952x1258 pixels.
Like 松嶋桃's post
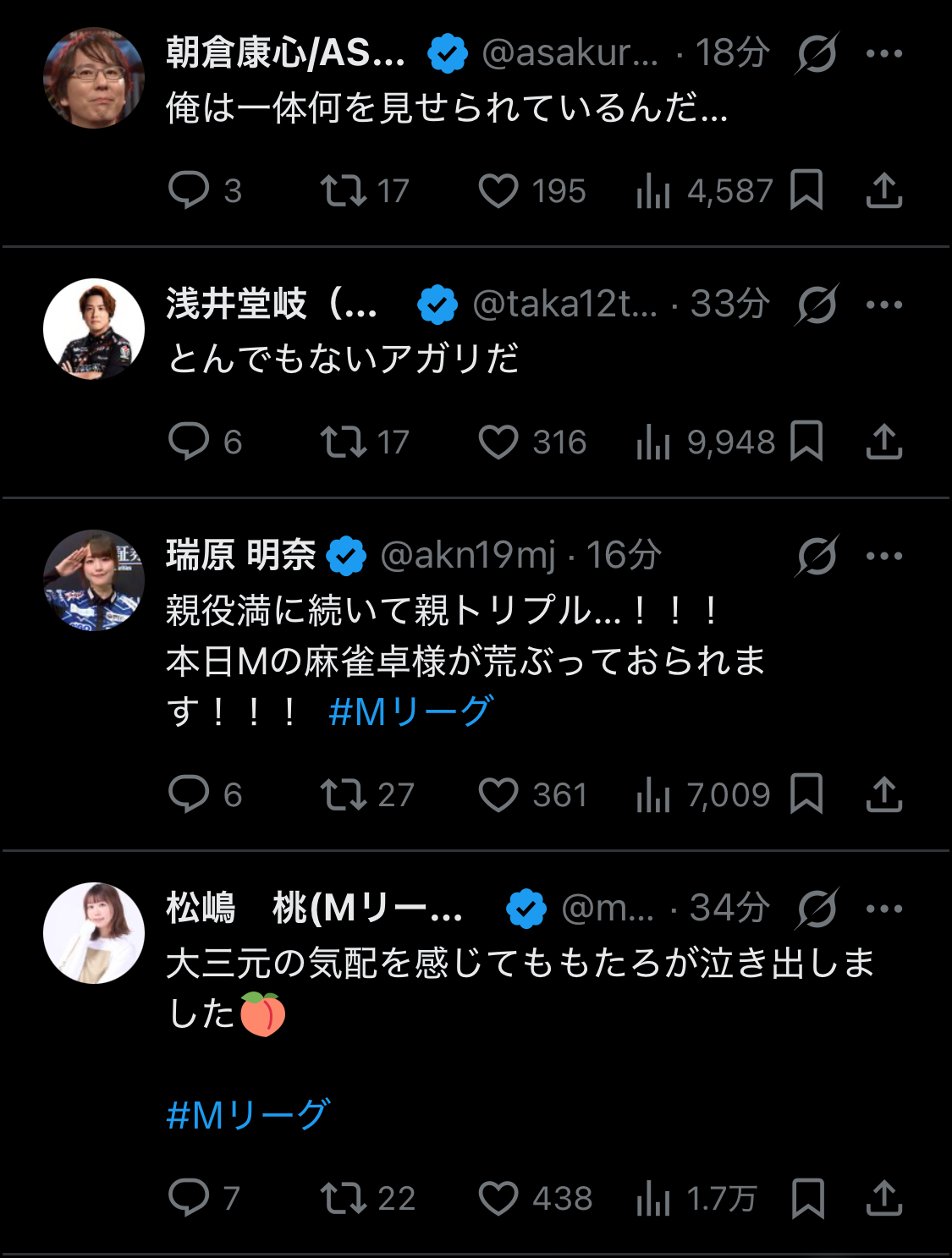498,1198
